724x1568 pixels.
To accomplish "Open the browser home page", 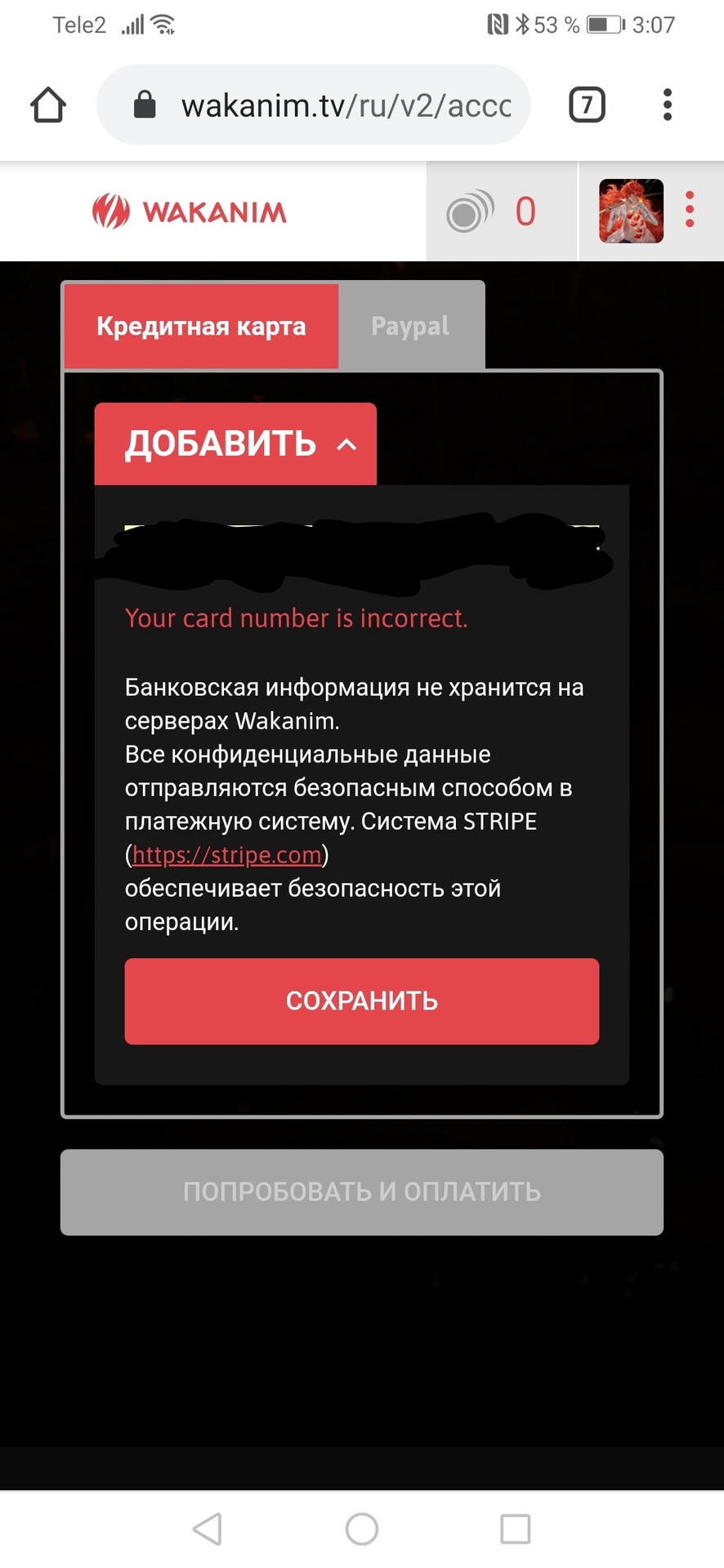I will pos(48,105).
